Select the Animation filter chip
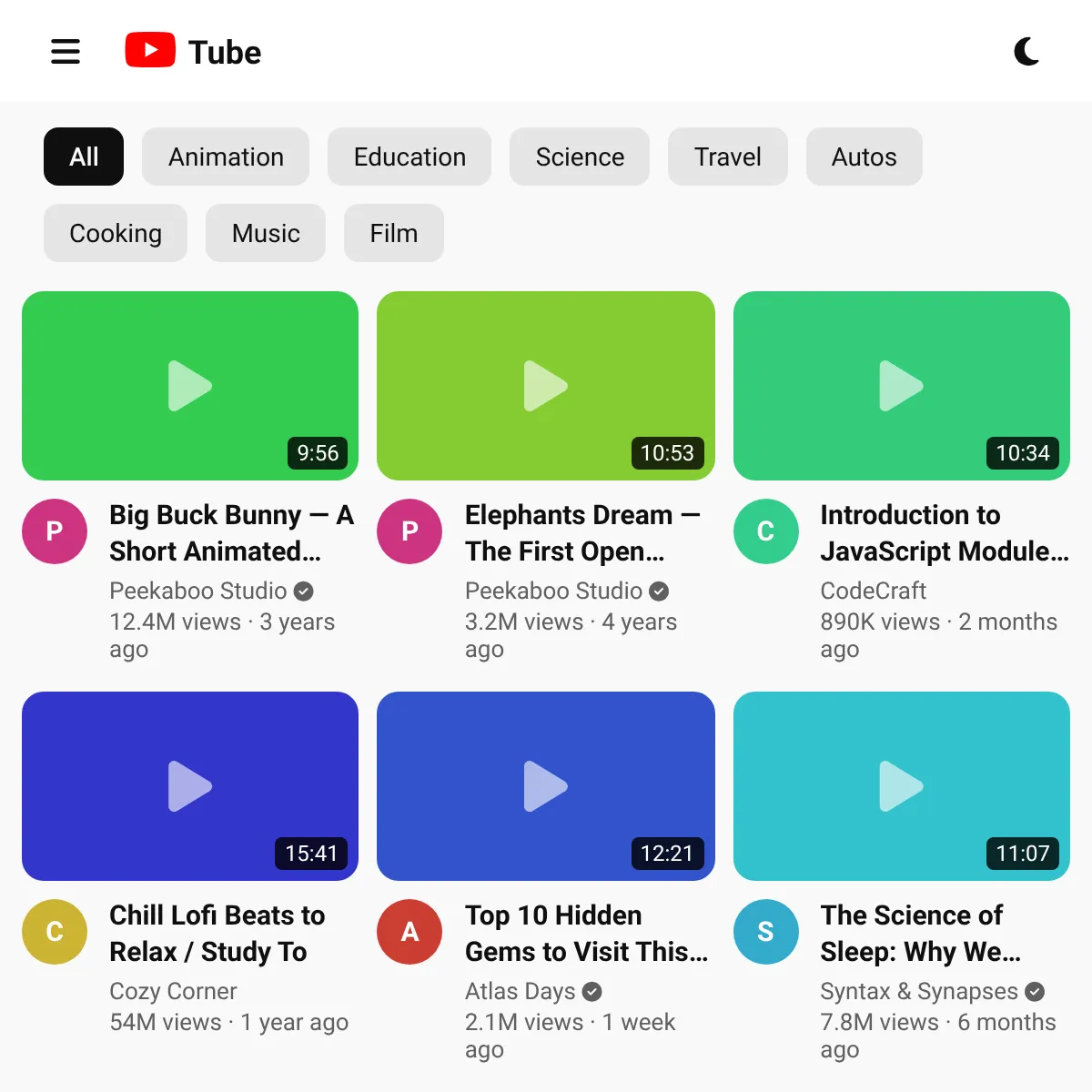Image resolution: width=1092 pixels, height=1092 pixels. click(x=226, y=157)
